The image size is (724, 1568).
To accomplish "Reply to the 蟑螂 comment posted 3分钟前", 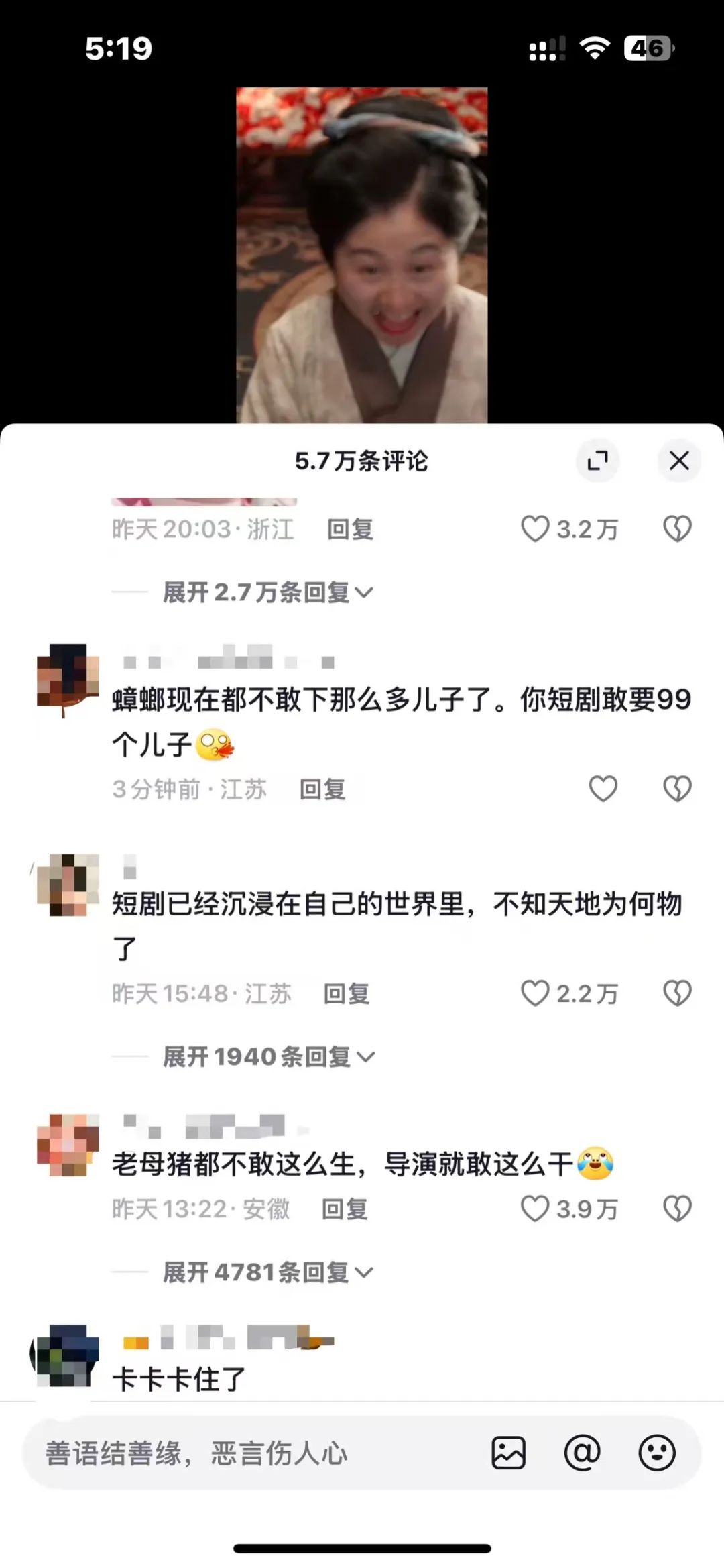I will click(x=322, y=789).
